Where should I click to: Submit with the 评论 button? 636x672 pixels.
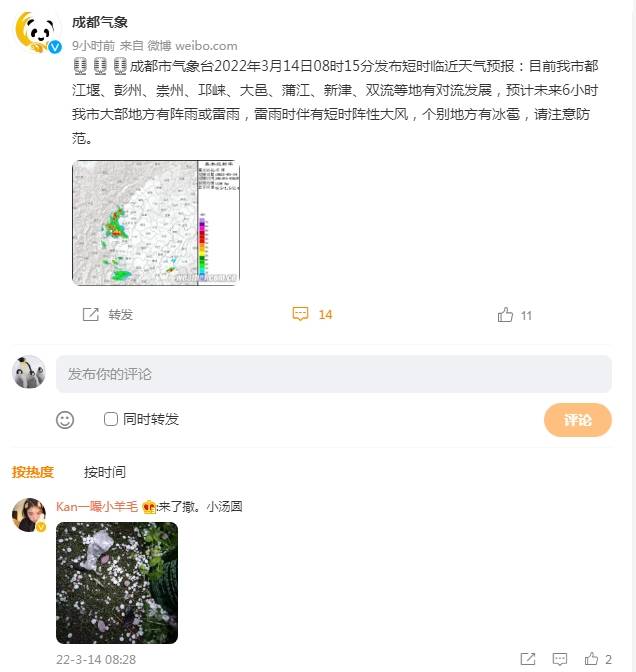pos(577,421)
